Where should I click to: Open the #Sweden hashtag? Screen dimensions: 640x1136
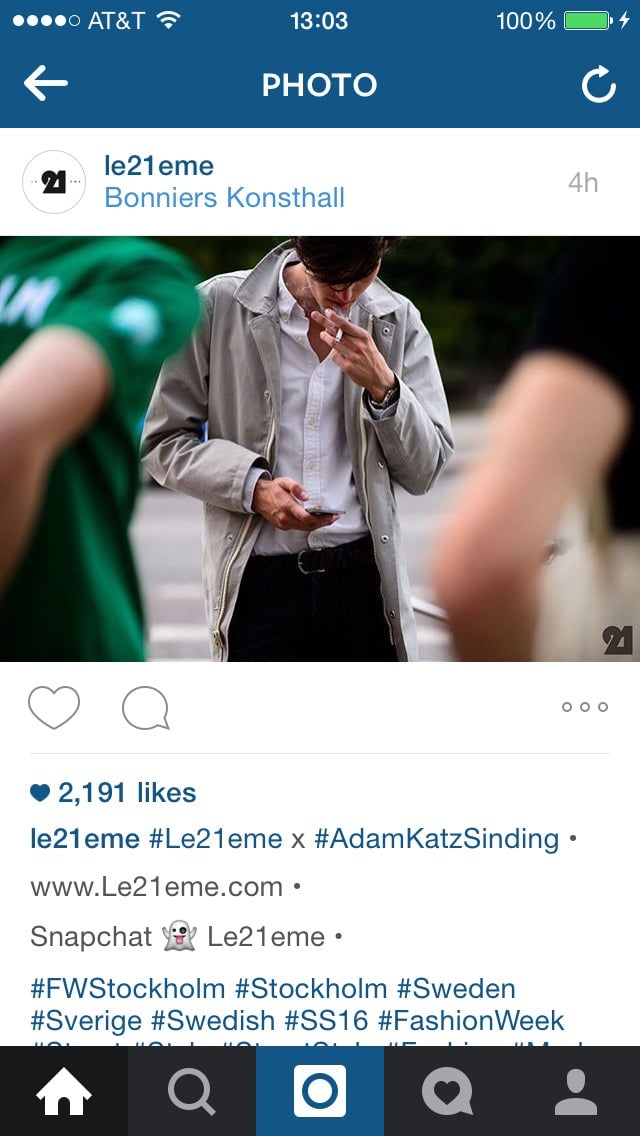(x=456, y=989)
